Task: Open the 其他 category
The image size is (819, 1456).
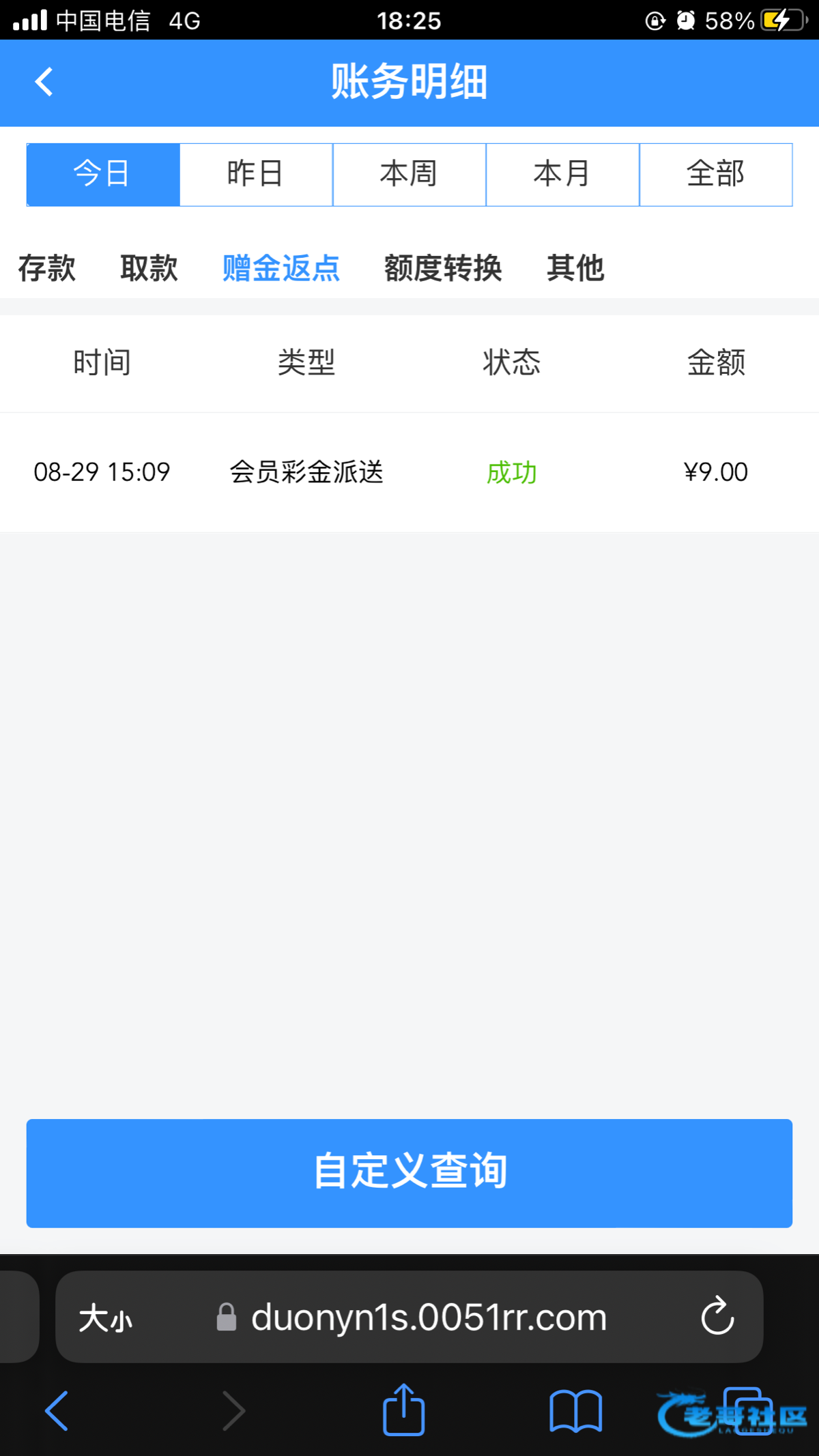Action: pos(575,268)
